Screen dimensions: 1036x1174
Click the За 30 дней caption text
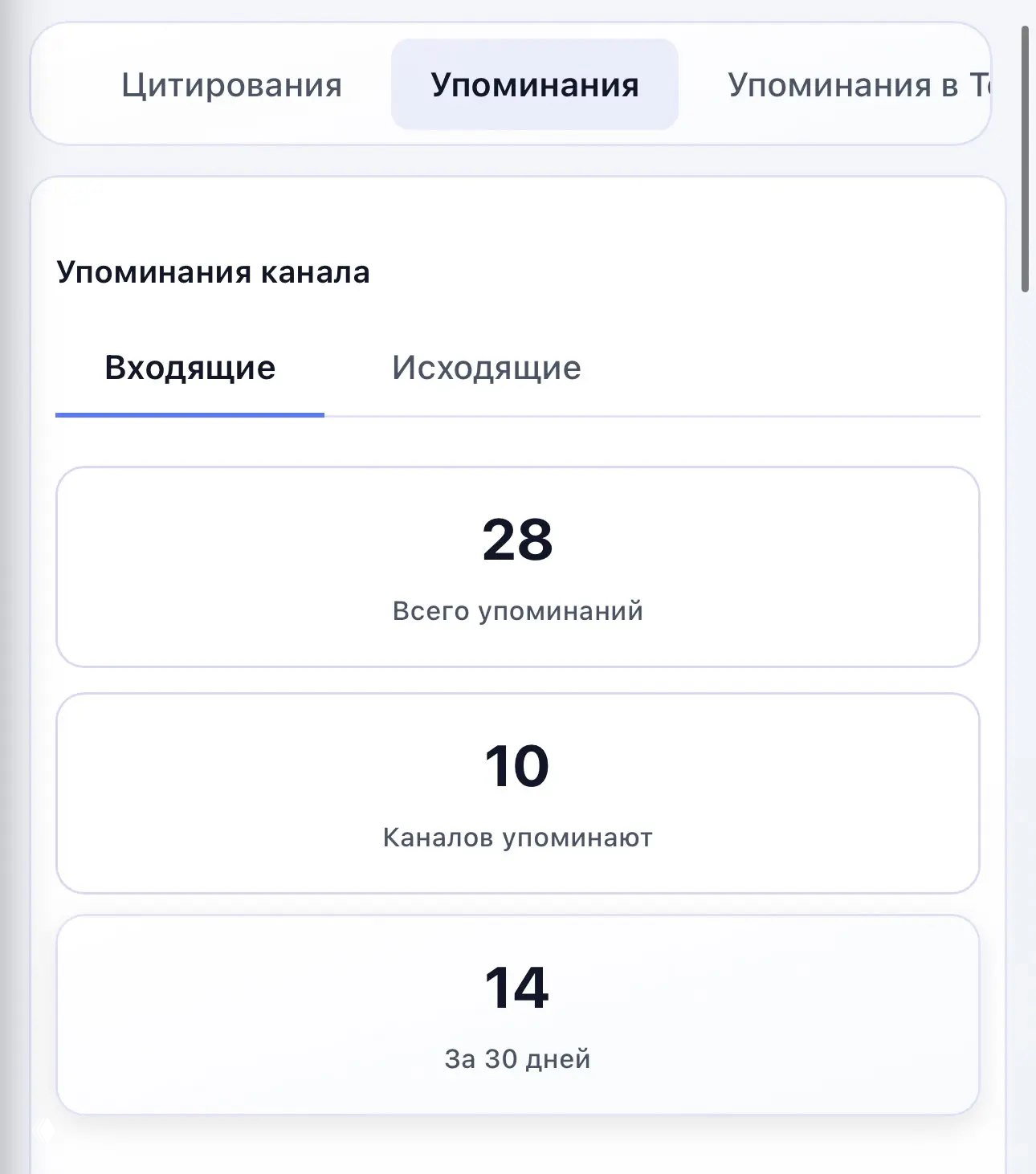coord(517,1058)
